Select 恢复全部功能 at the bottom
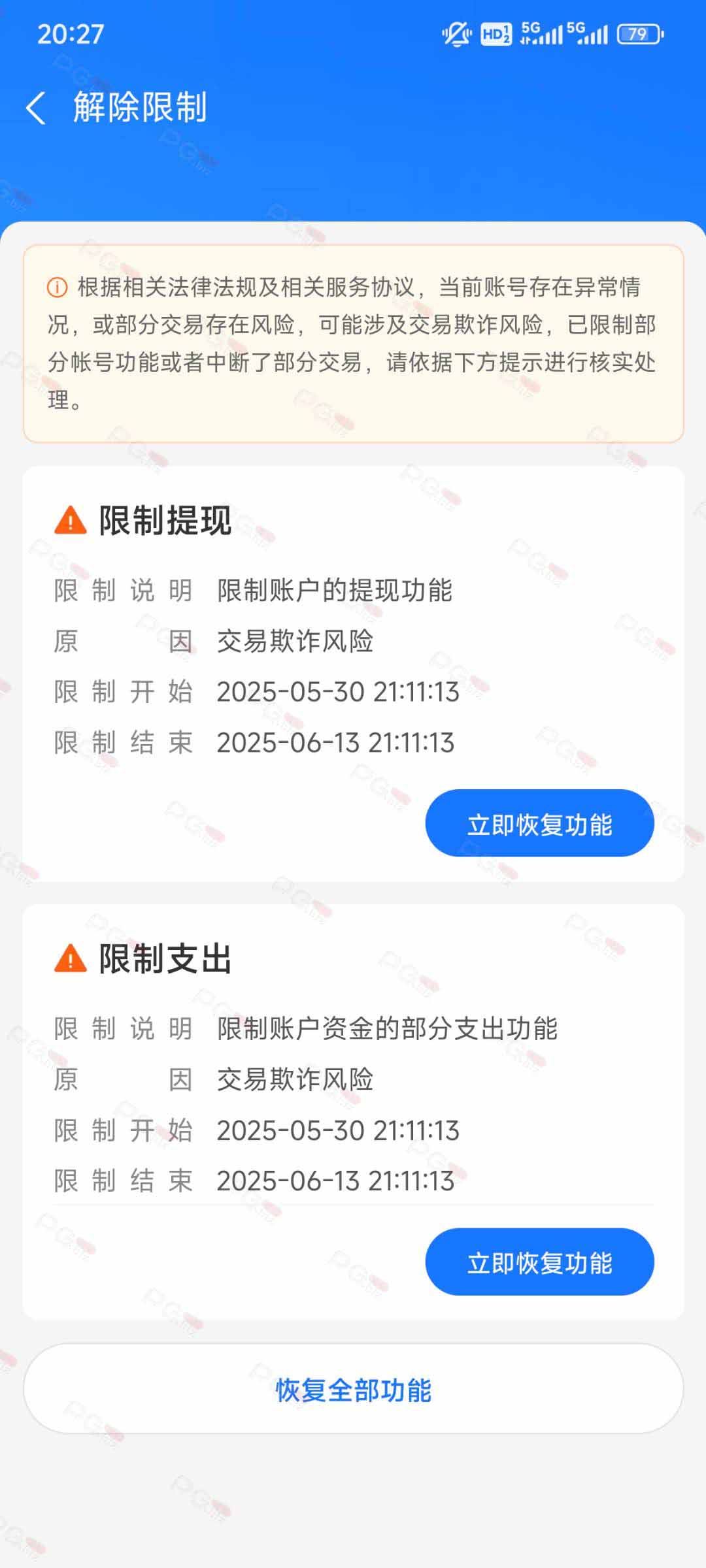Screen dimensions: 706x1568 354,1388
